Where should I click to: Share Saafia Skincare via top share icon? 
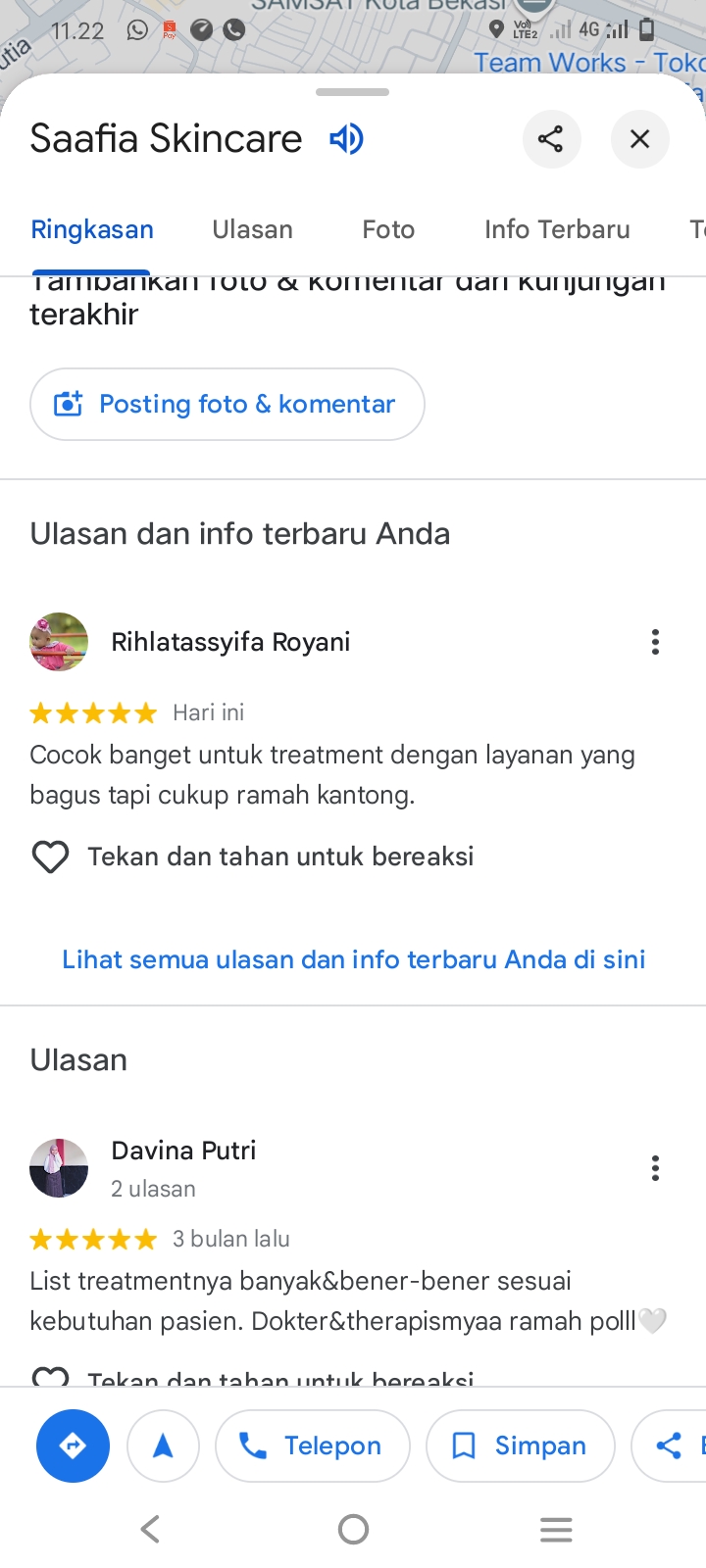pyautogui.click(x=551, y=139)
